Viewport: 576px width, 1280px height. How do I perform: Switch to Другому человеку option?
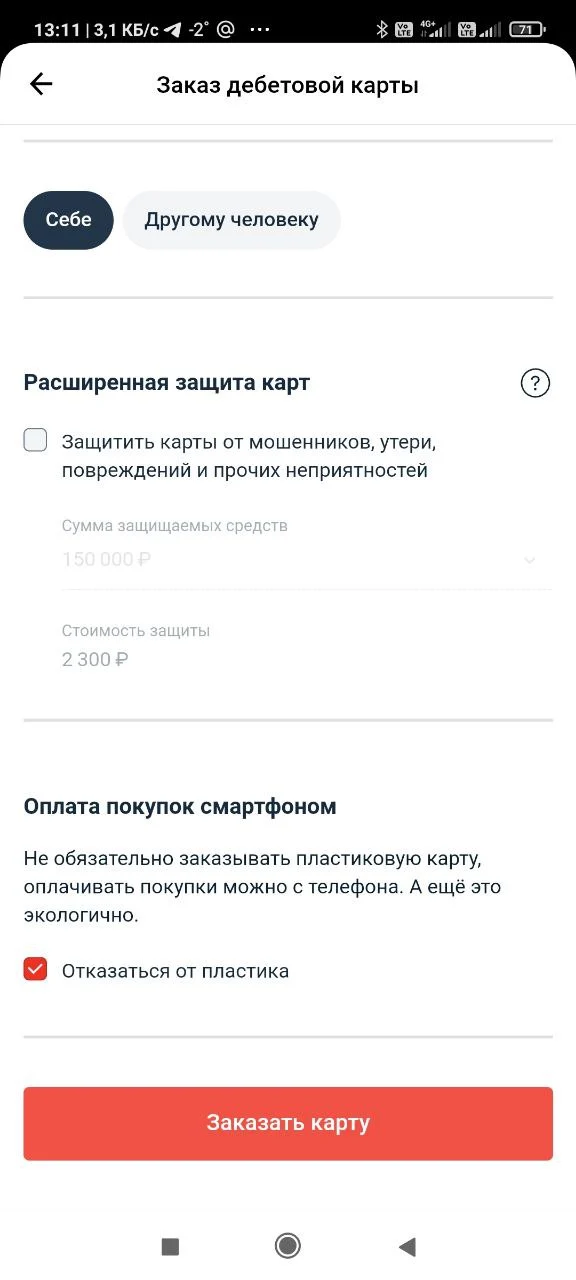tap(232, 220)
